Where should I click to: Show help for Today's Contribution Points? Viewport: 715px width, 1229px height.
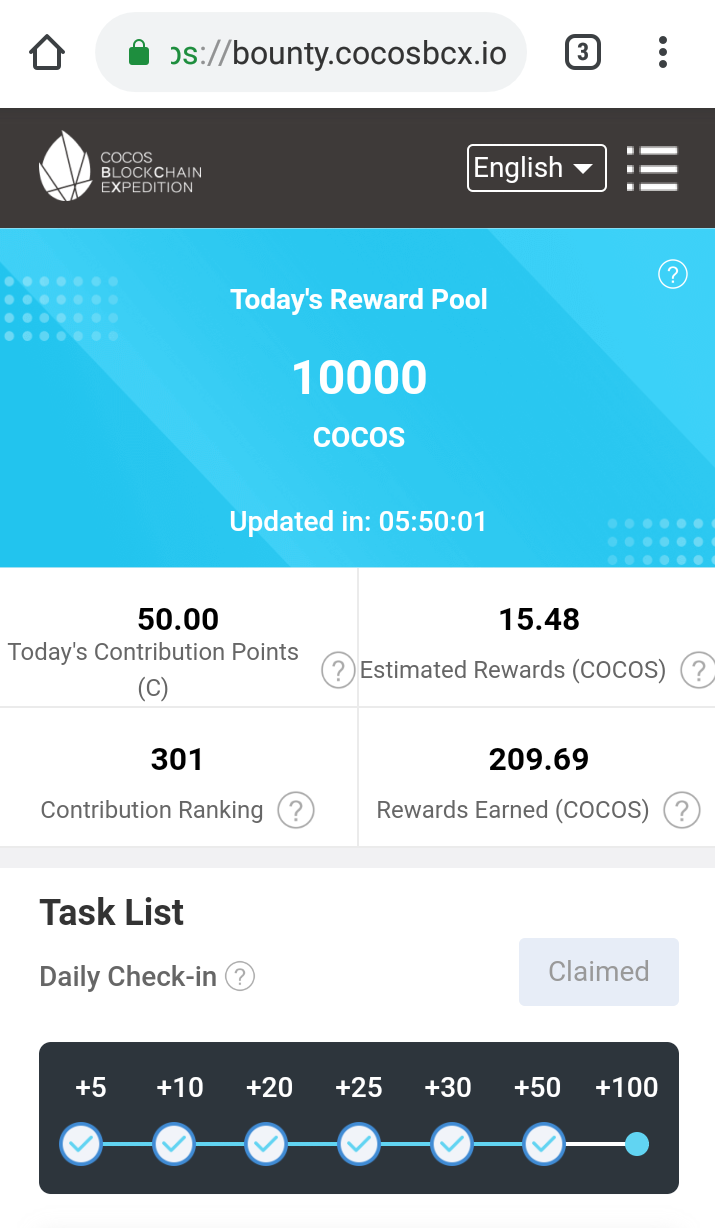pos(338,670)
